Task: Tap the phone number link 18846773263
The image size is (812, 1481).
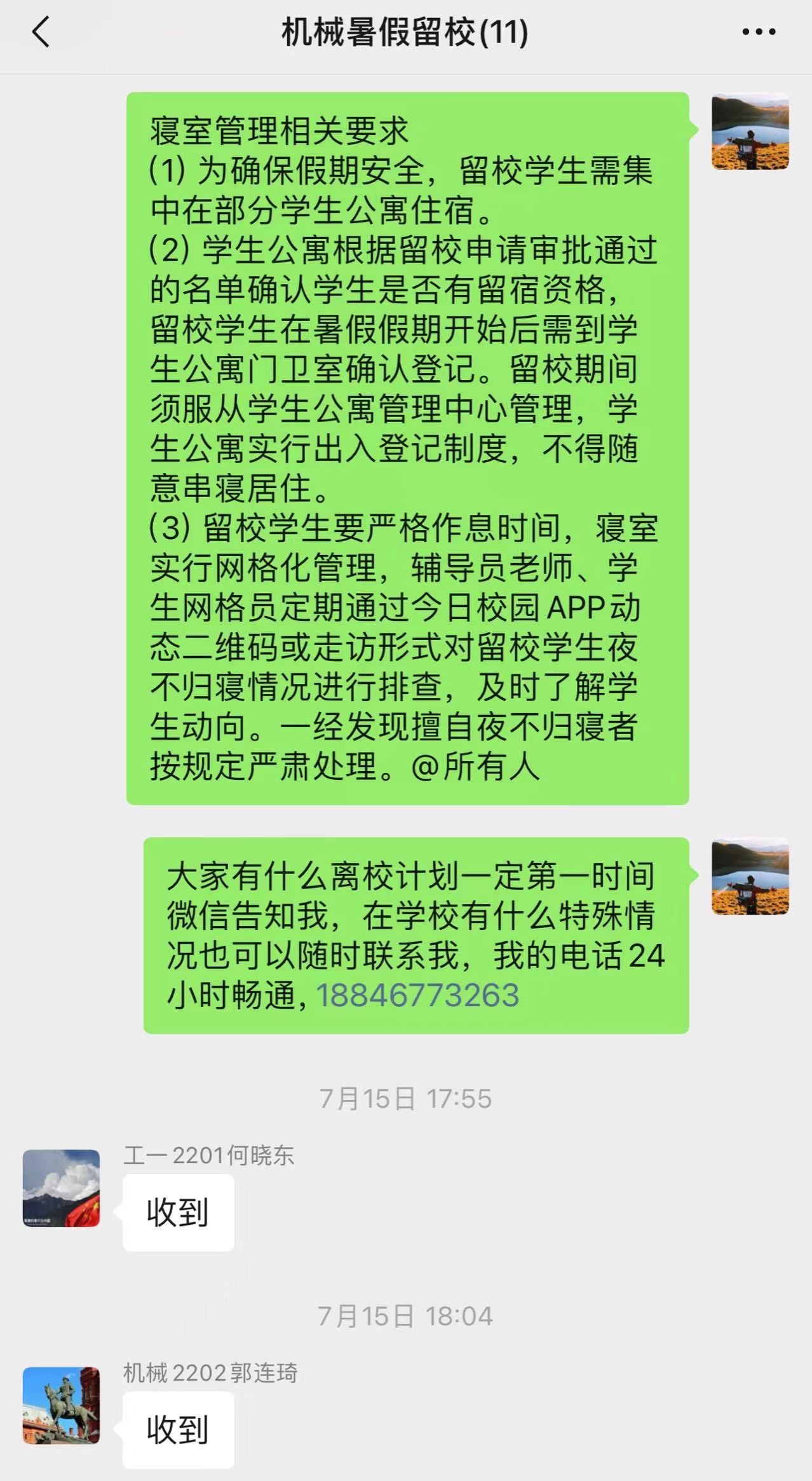Action: point(417,995)
